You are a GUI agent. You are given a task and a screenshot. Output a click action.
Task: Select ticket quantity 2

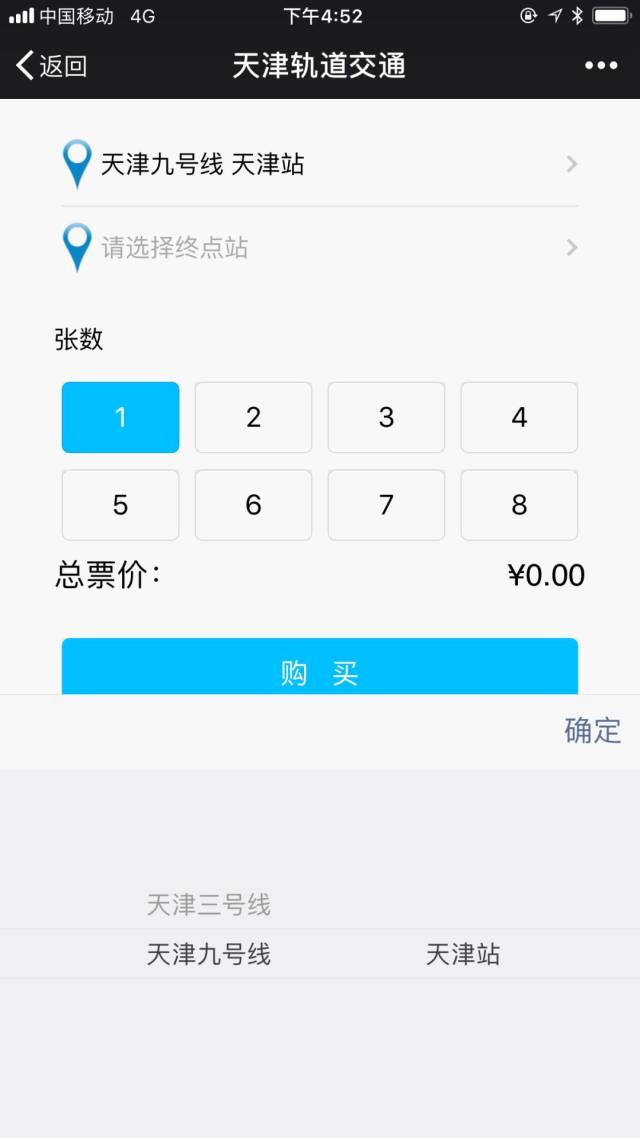(x=253, y=417)
